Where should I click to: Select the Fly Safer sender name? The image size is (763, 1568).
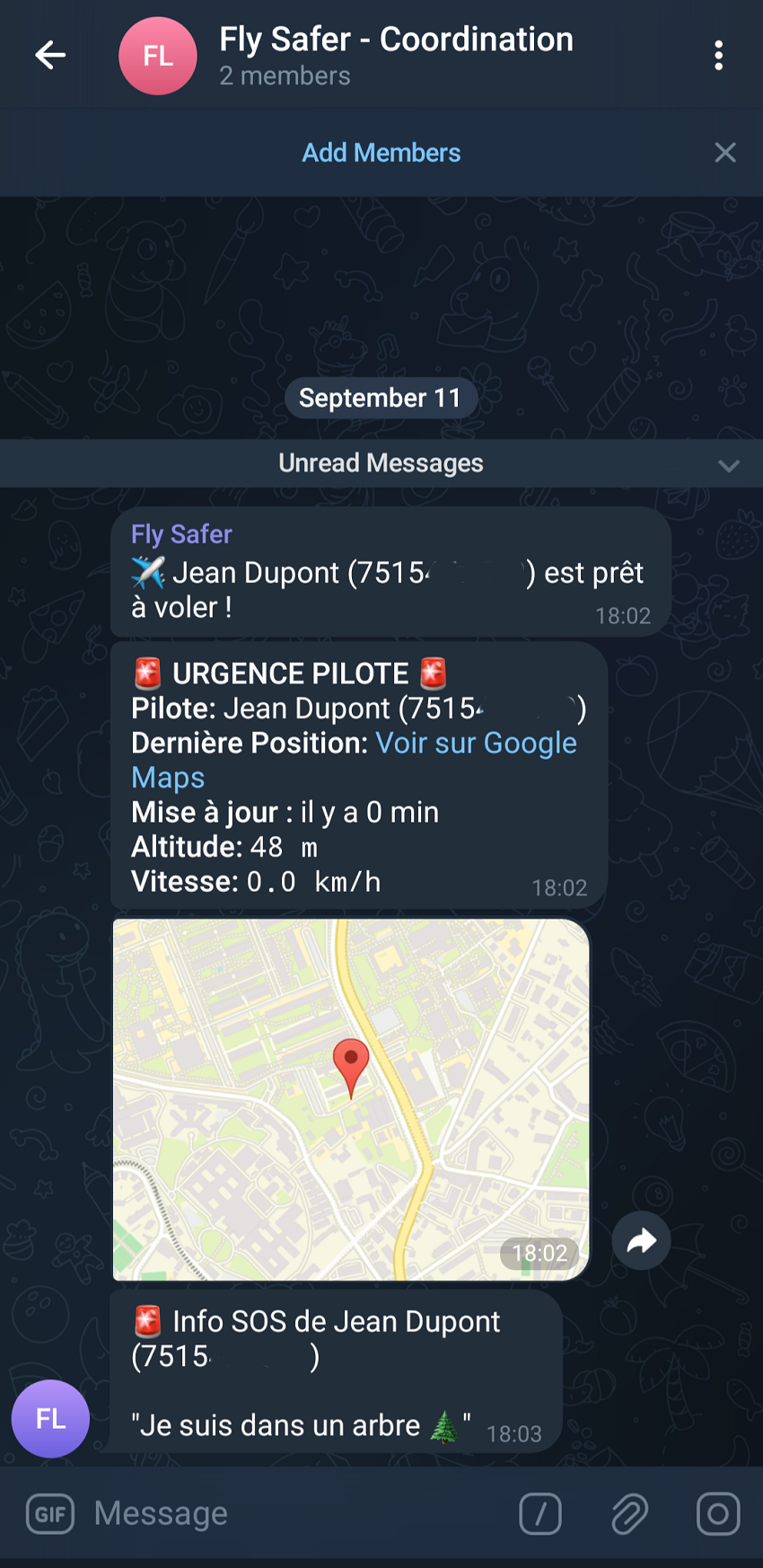pyautogui.click(x=181, y=533)
